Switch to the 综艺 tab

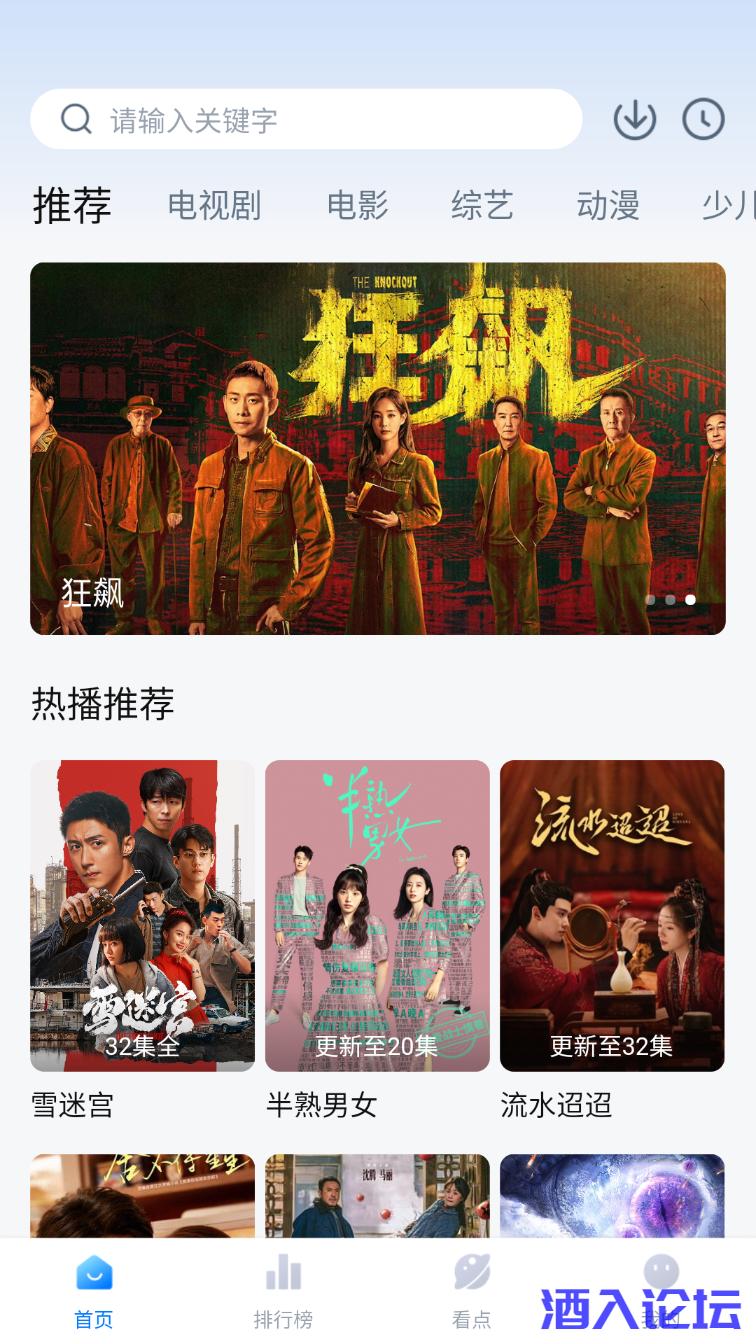[482, 206]
